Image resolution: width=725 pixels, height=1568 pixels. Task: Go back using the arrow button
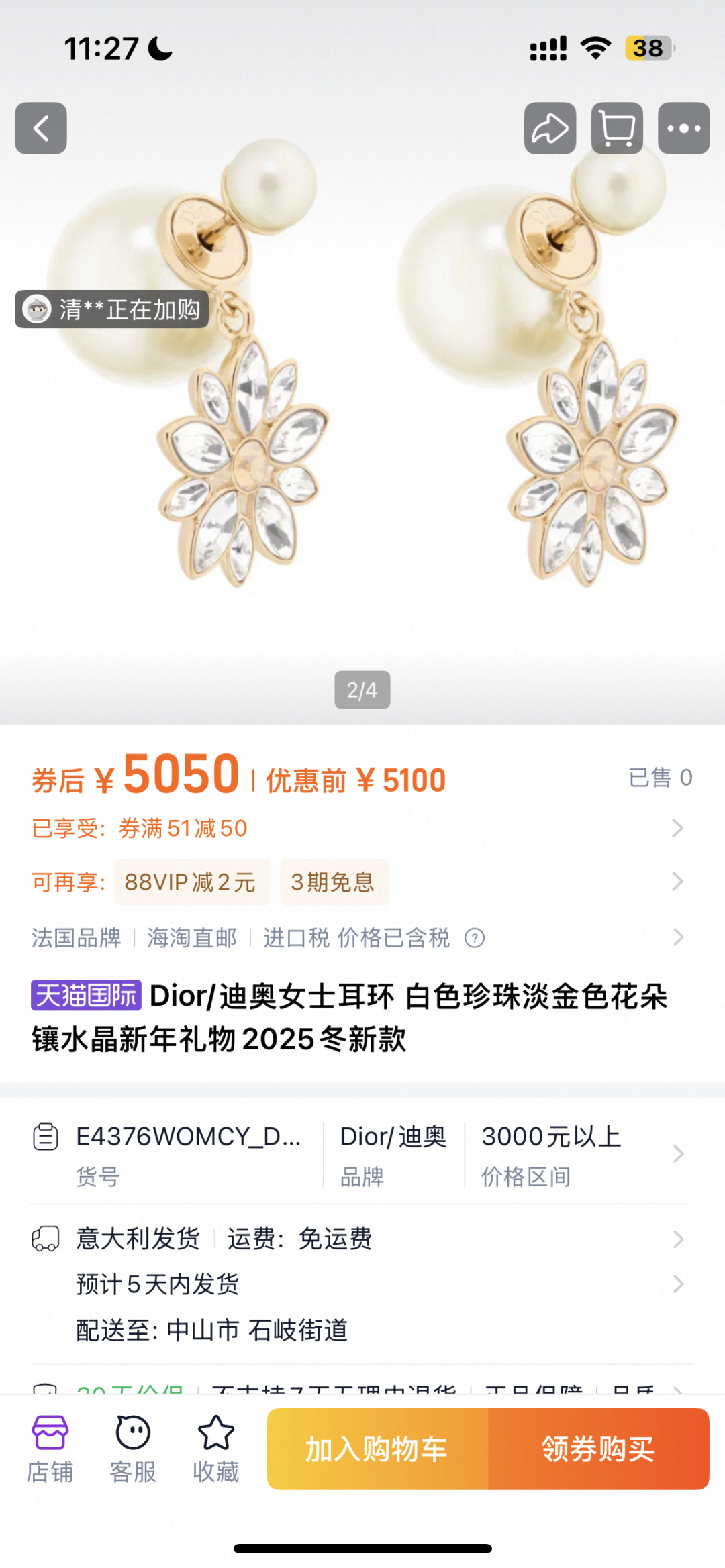point(41,128)
